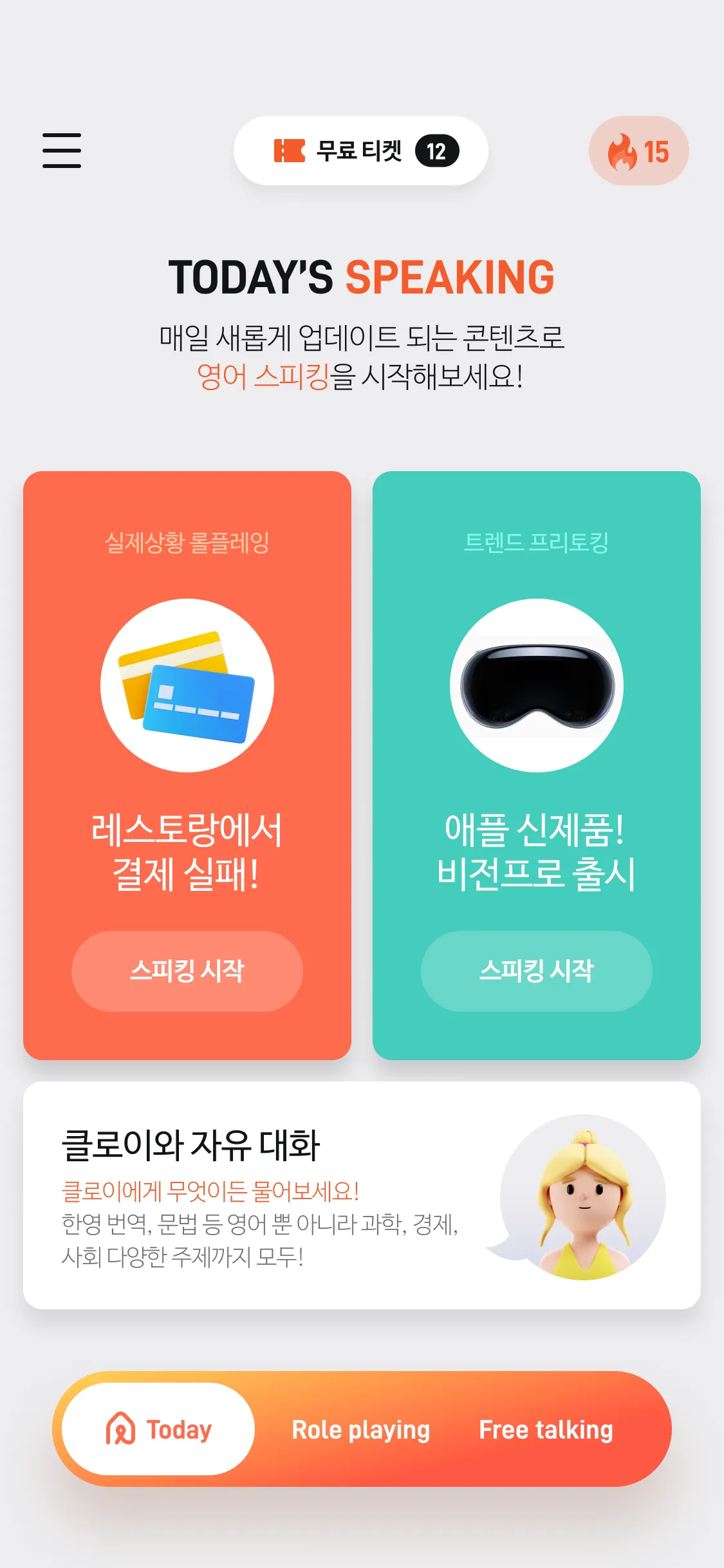The image size is (724, 1568).
Task: View the 15 flame streak badge
Action: pos(638,151)
